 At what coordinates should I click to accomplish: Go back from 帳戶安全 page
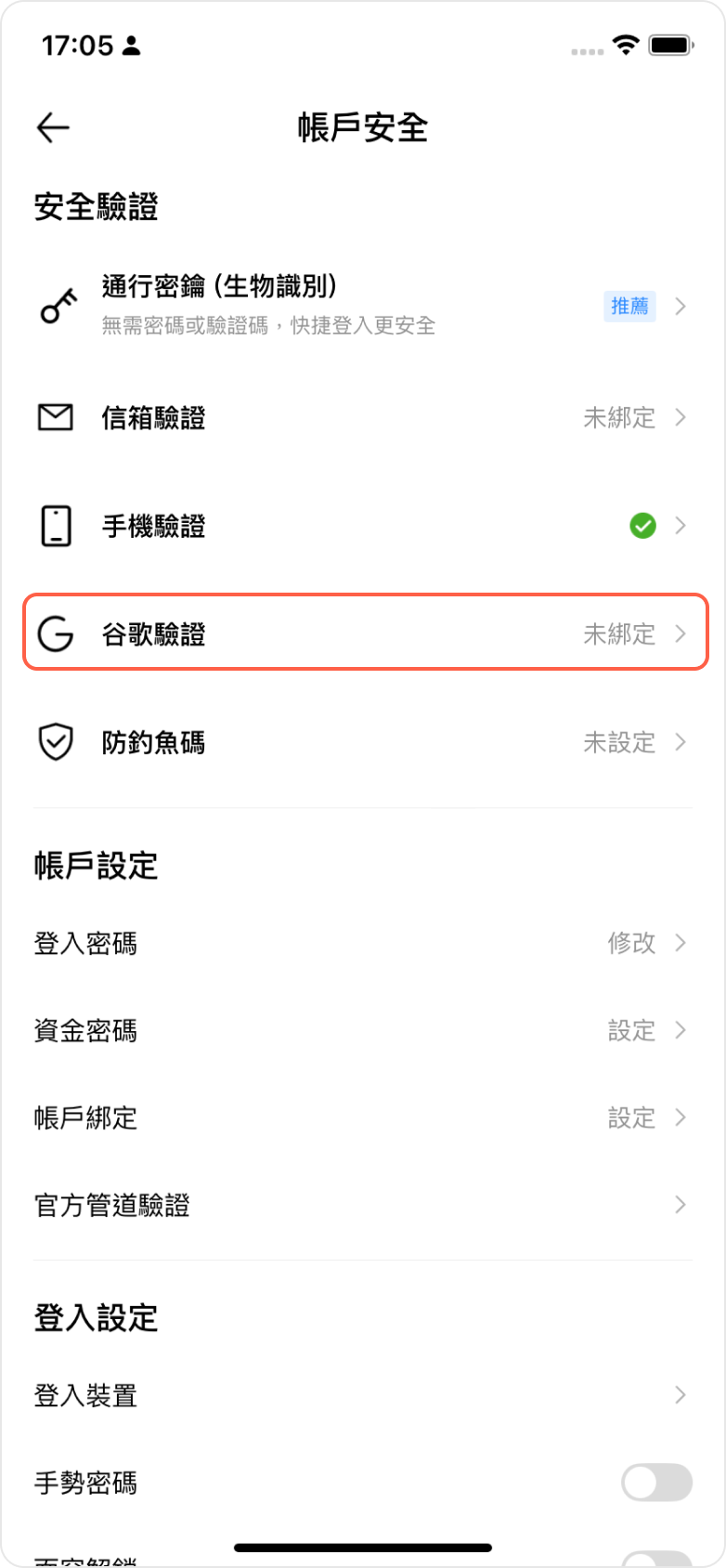pyautogui.click(x=53, y=127)
